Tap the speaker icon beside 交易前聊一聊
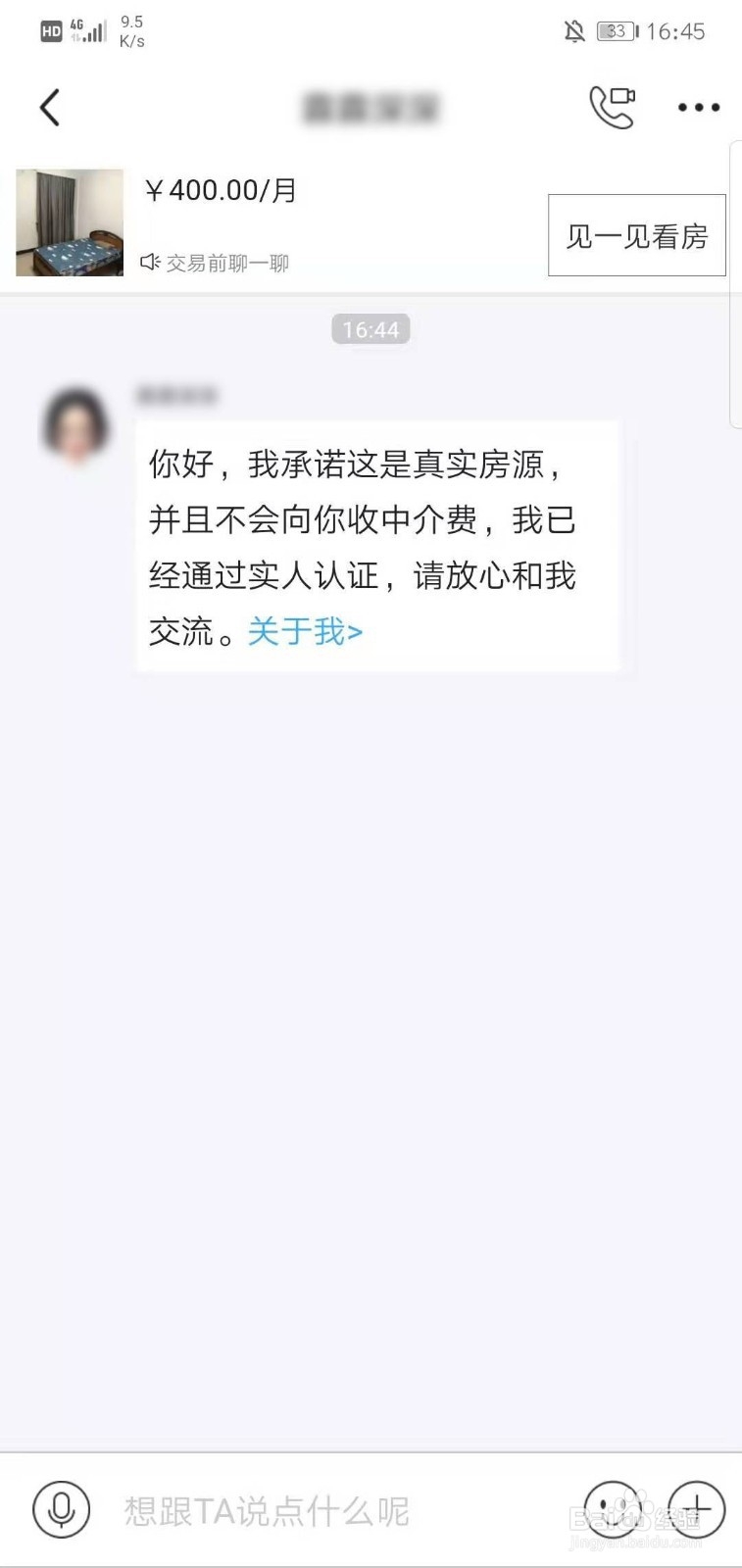The image size is (742, 1568). click(x=149, y=263)
